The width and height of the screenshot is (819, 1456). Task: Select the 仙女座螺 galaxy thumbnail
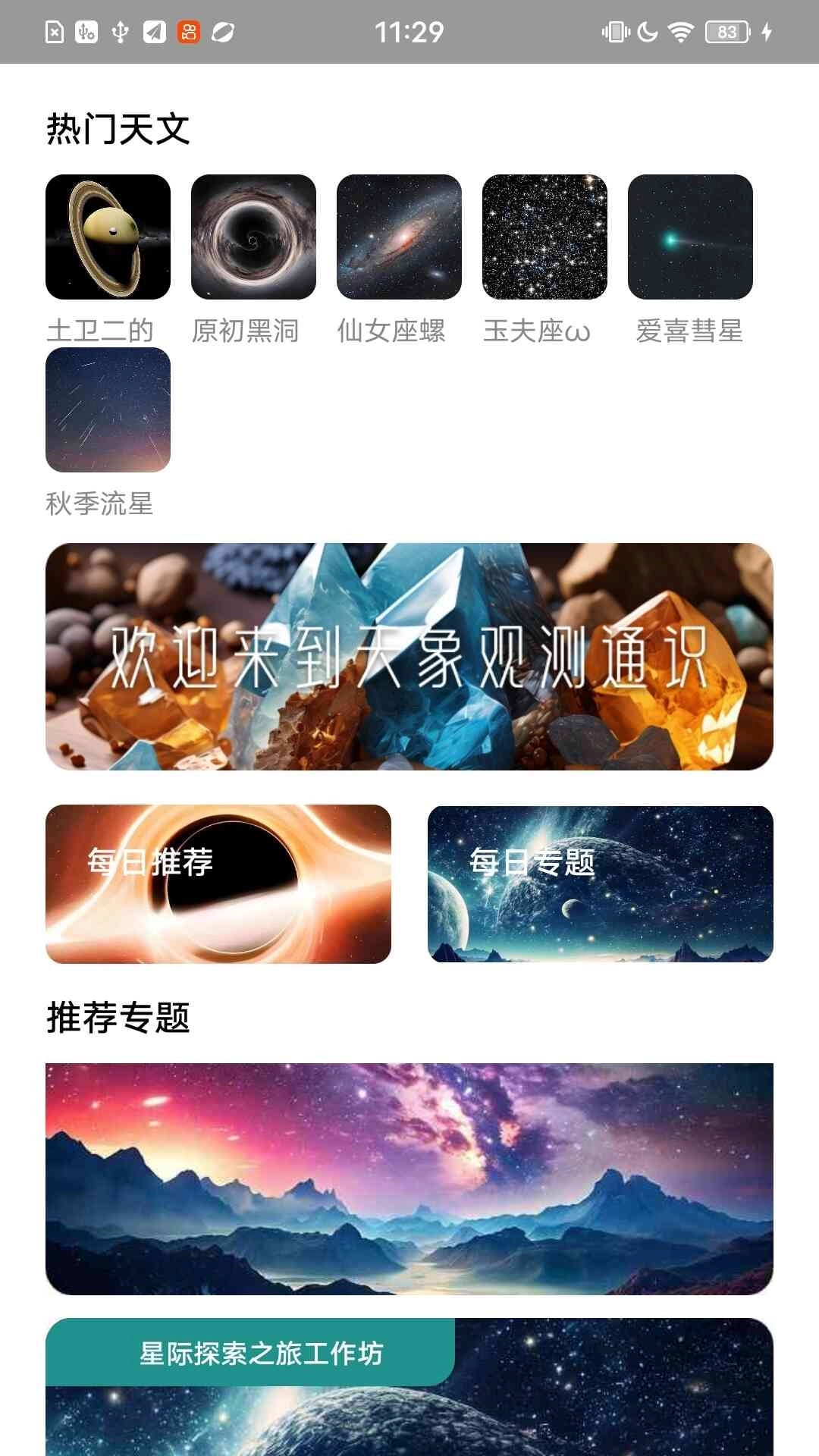click(x=398, y=237)
